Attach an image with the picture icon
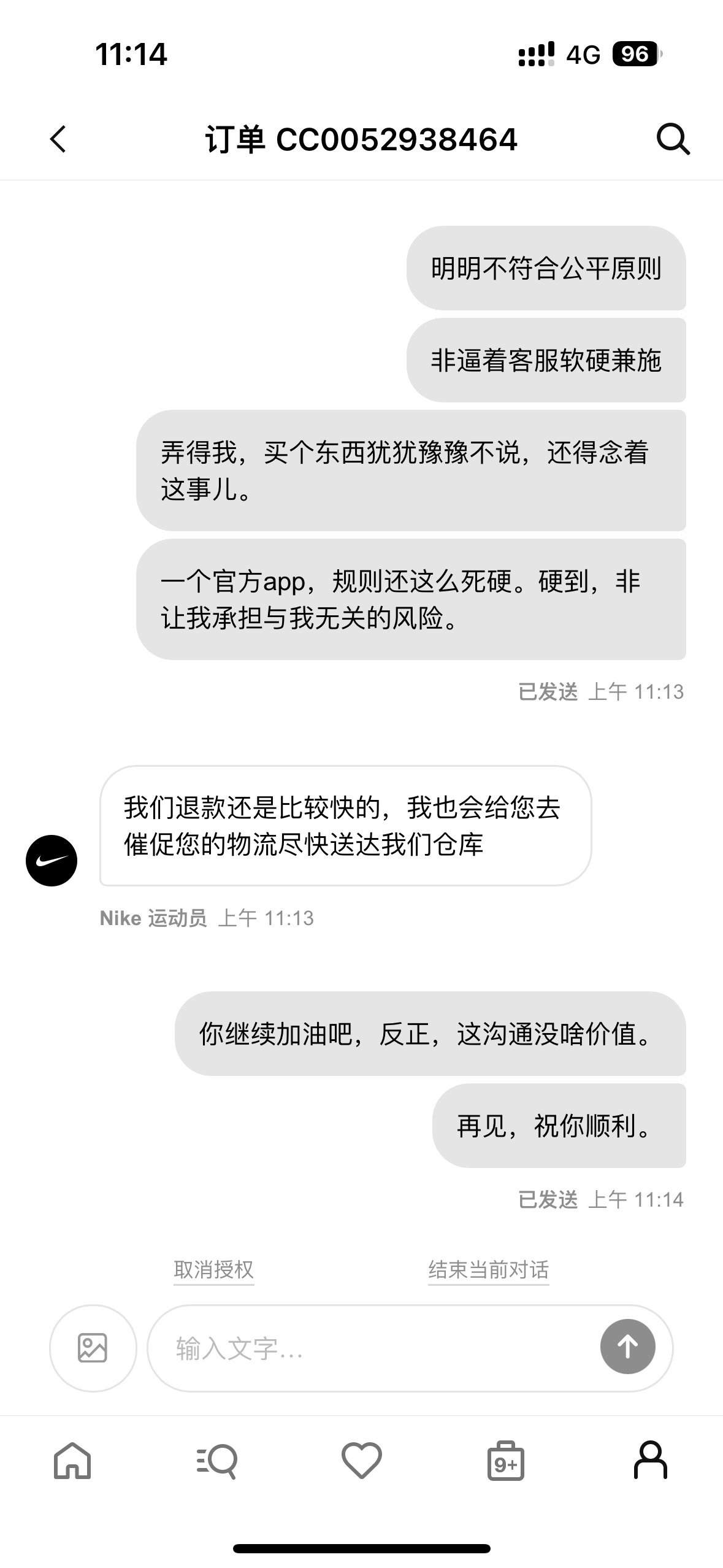The image size is (723, 1568). pyautogui.click(x=93, y=1348)
